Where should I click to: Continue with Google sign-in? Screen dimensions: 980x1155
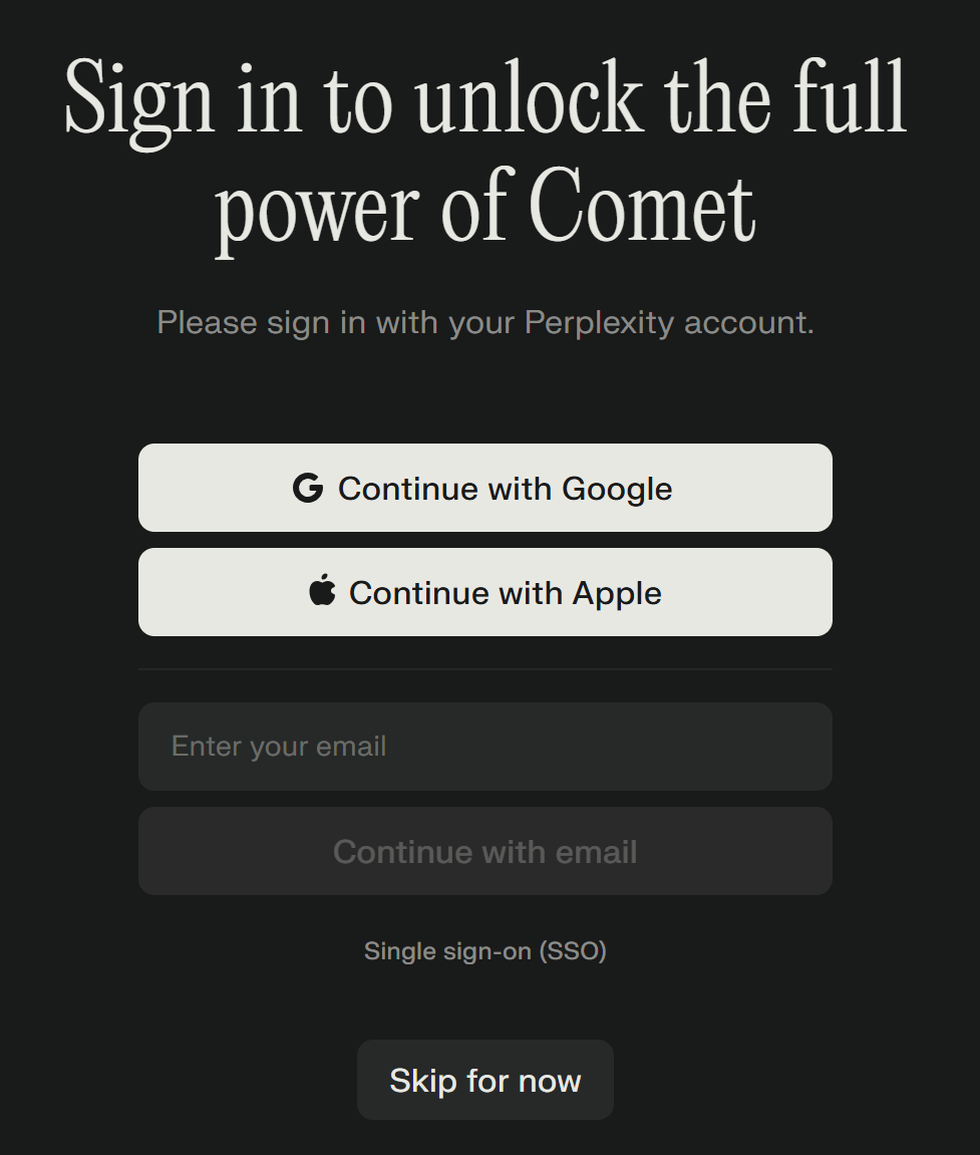(485, 488)
